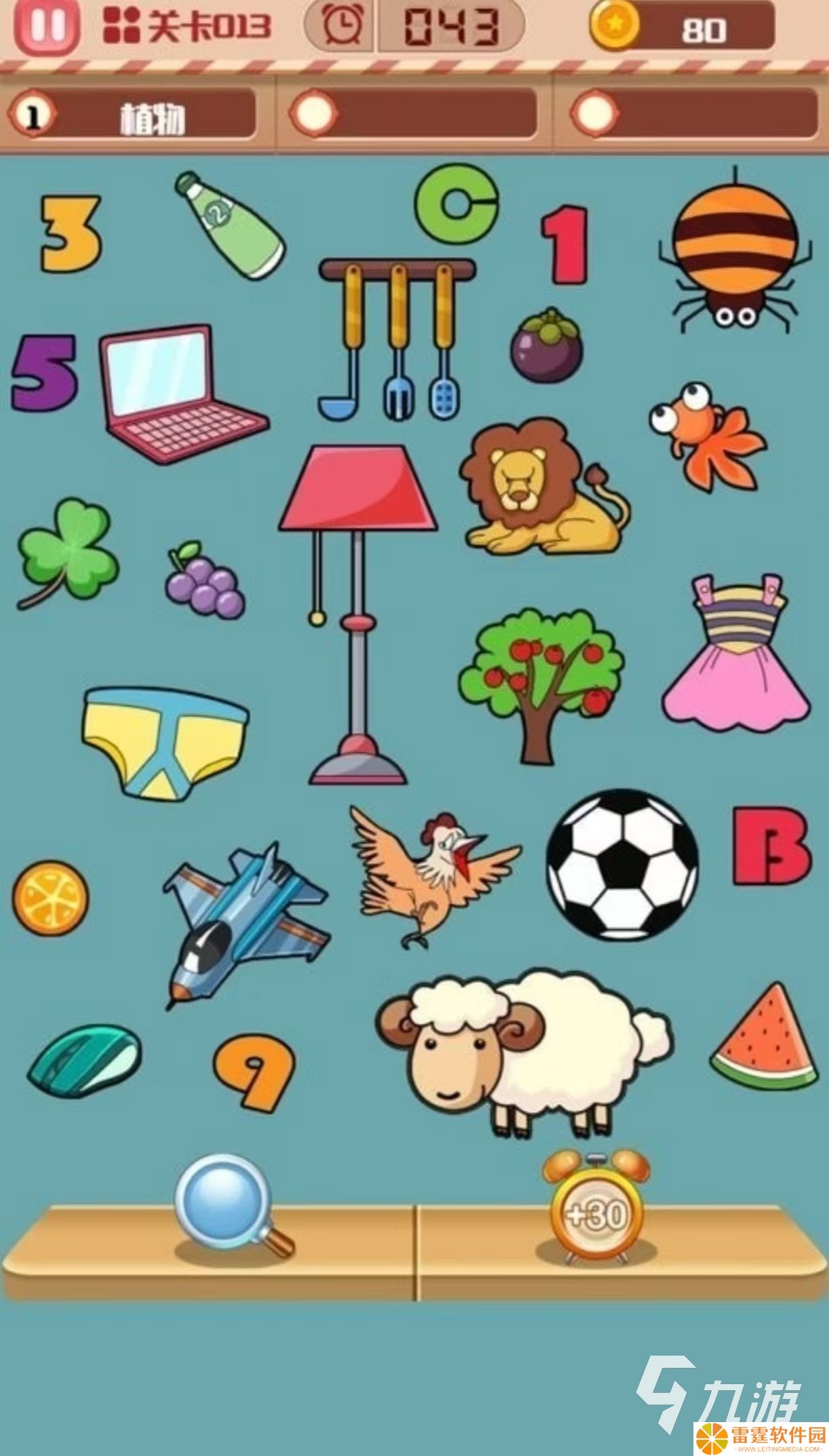
Task: Pick the soccer ball
Action: [x=622, y=864]
